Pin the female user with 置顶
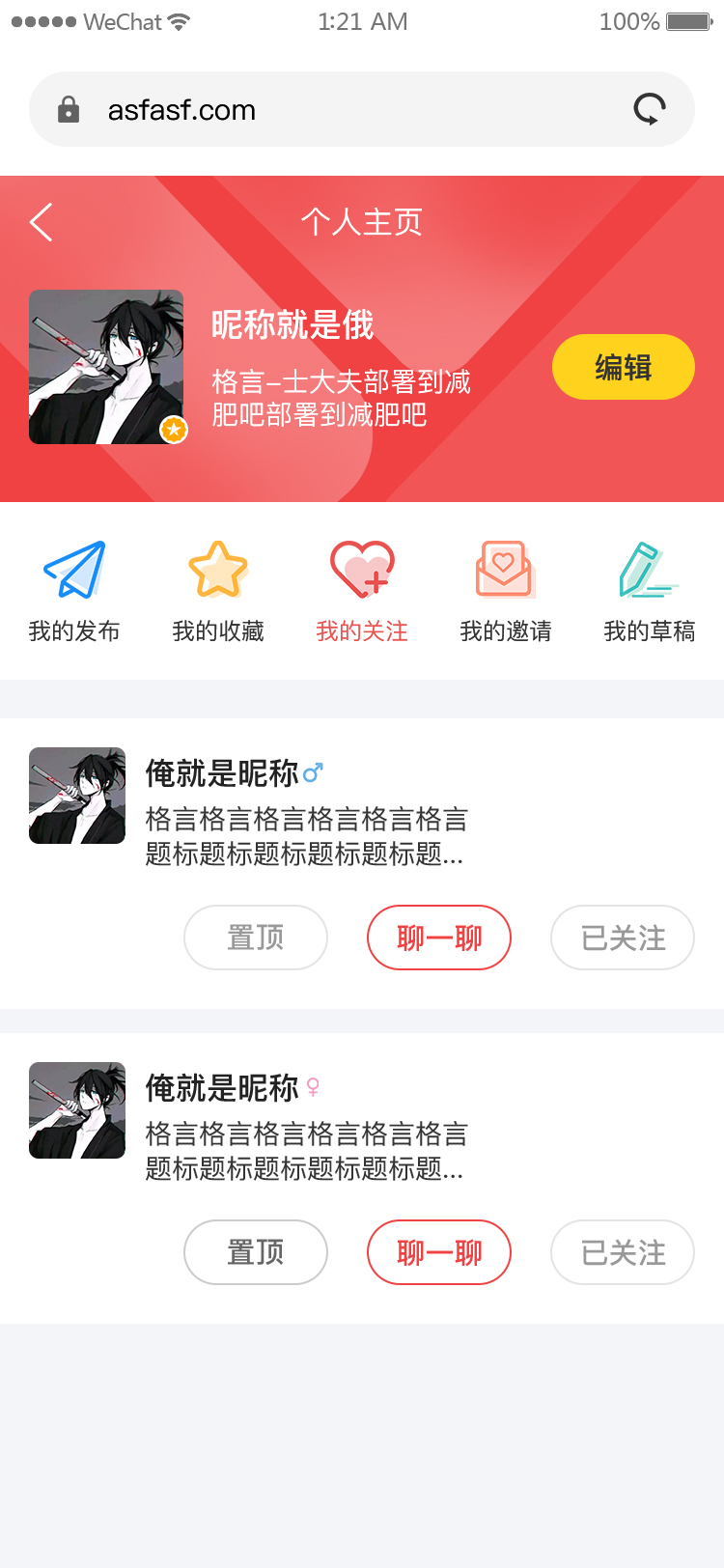The image size is (724, 1568). [256, 1252]
